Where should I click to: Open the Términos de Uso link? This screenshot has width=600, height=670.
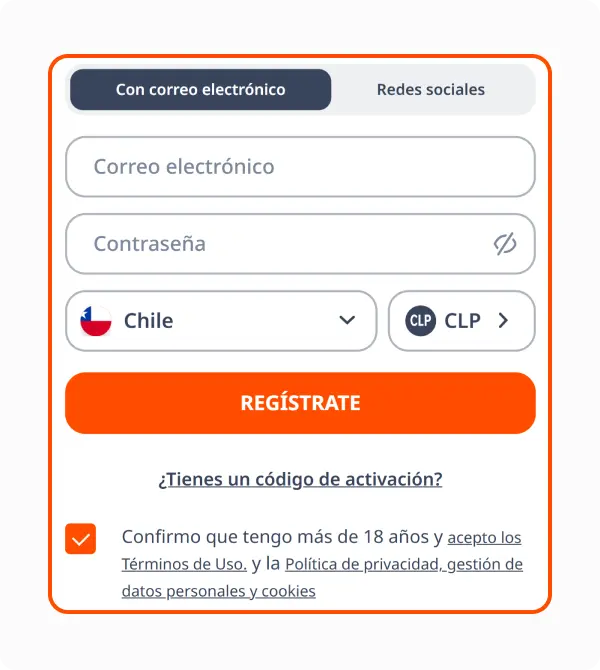coord(184,564)
